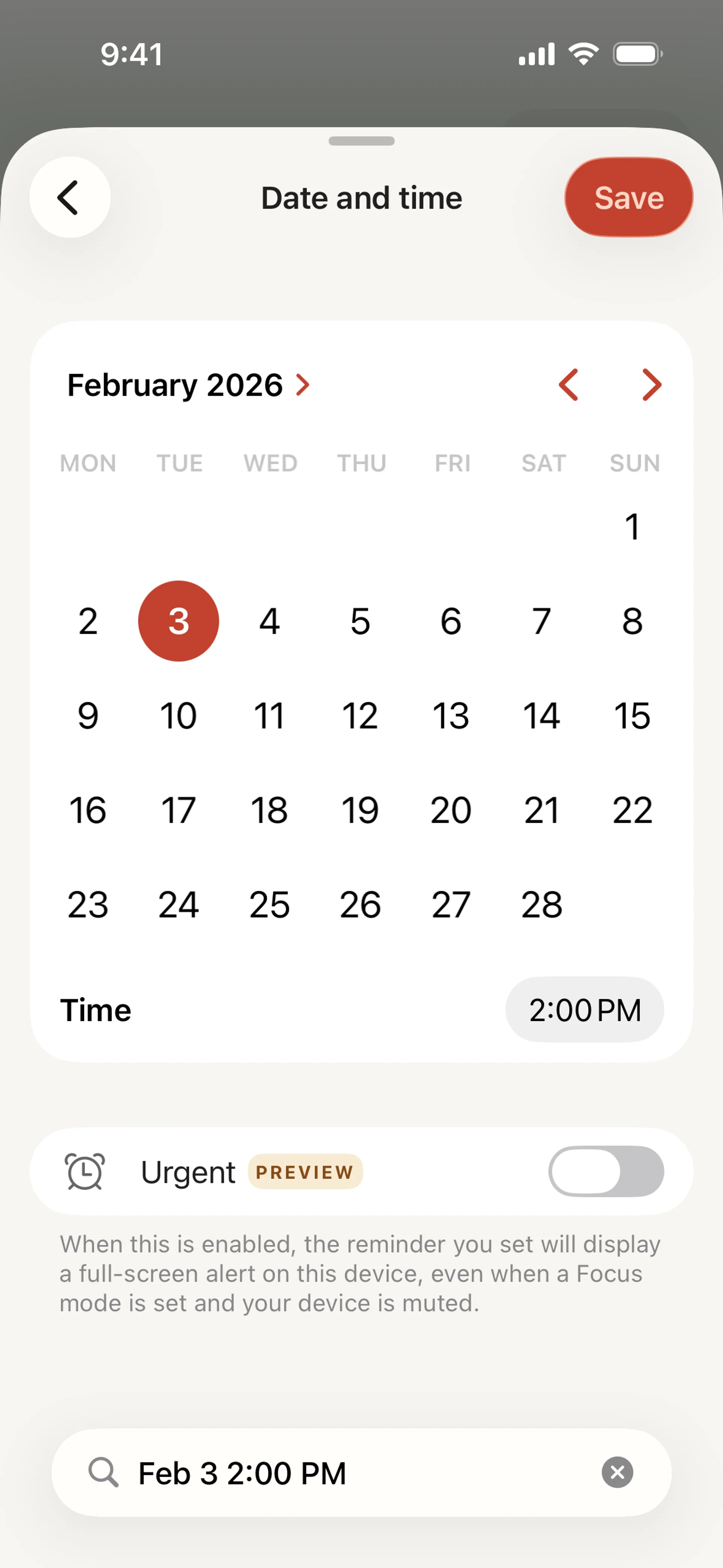Go to the next month

pyautogui.click(x=651, y=385)
